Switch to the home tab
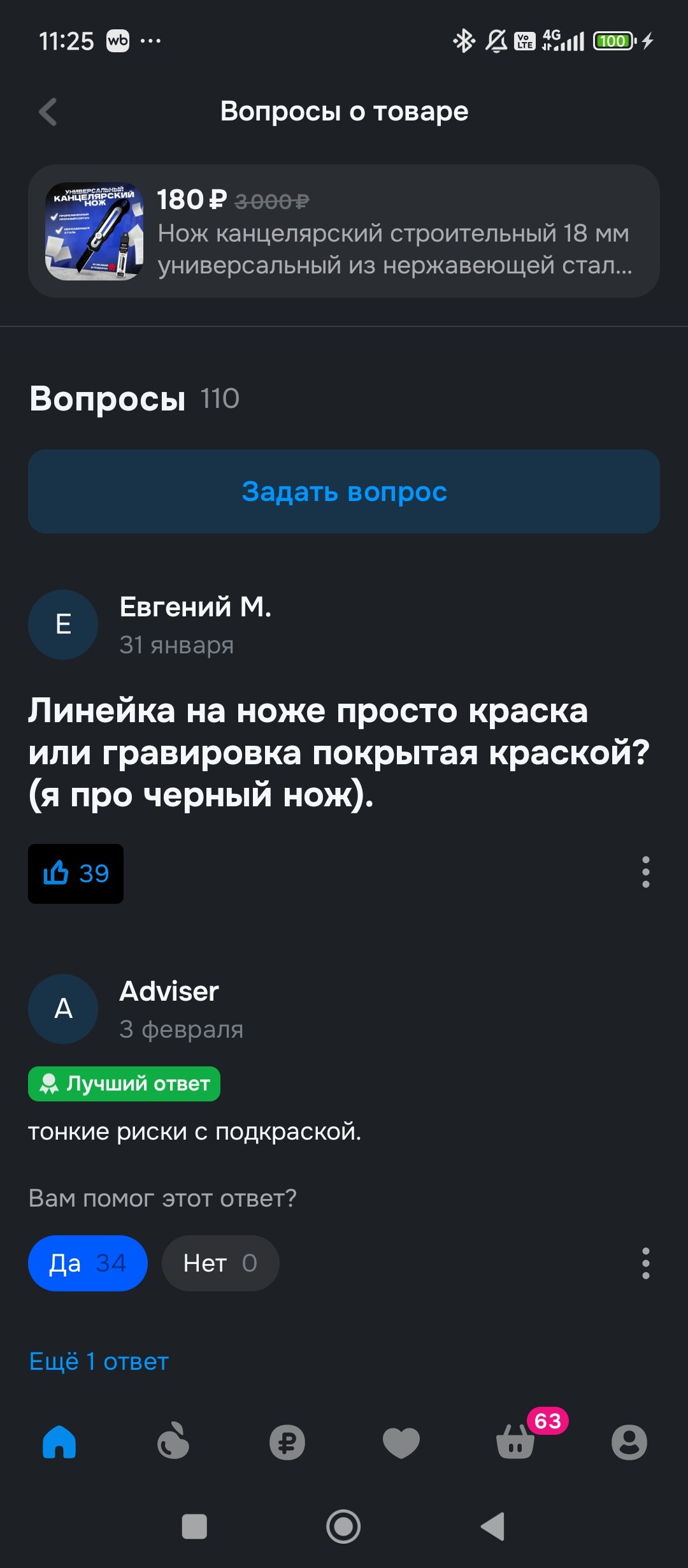Viewport: 688px width, 1568px height. pos(59,1442)
